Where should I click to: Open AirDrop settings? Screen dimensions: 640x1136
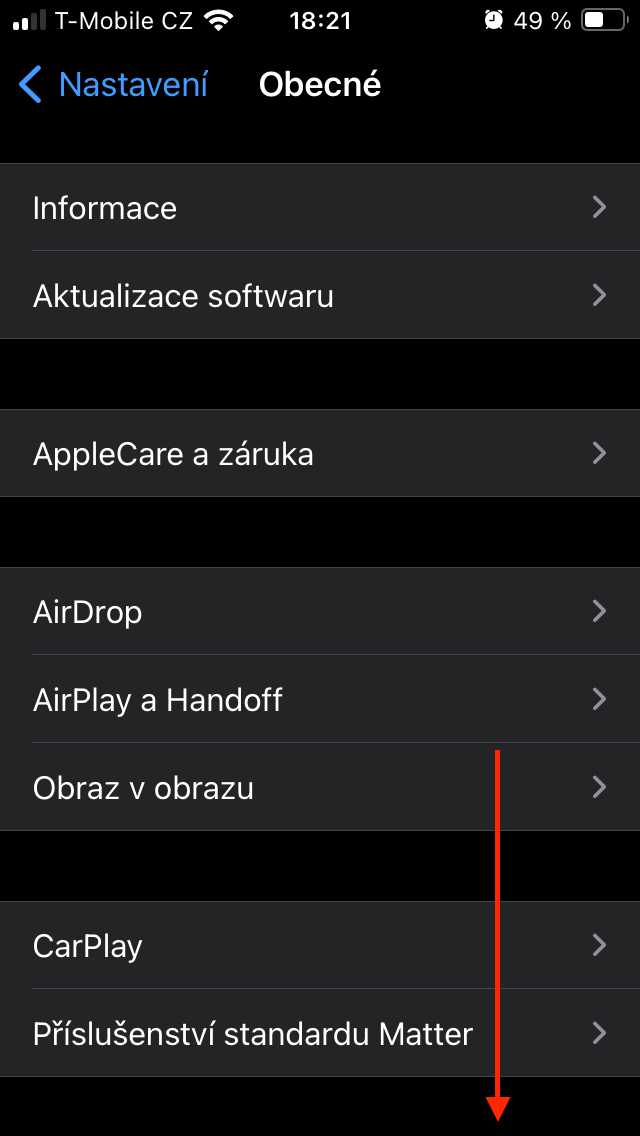tap(320, 612)
